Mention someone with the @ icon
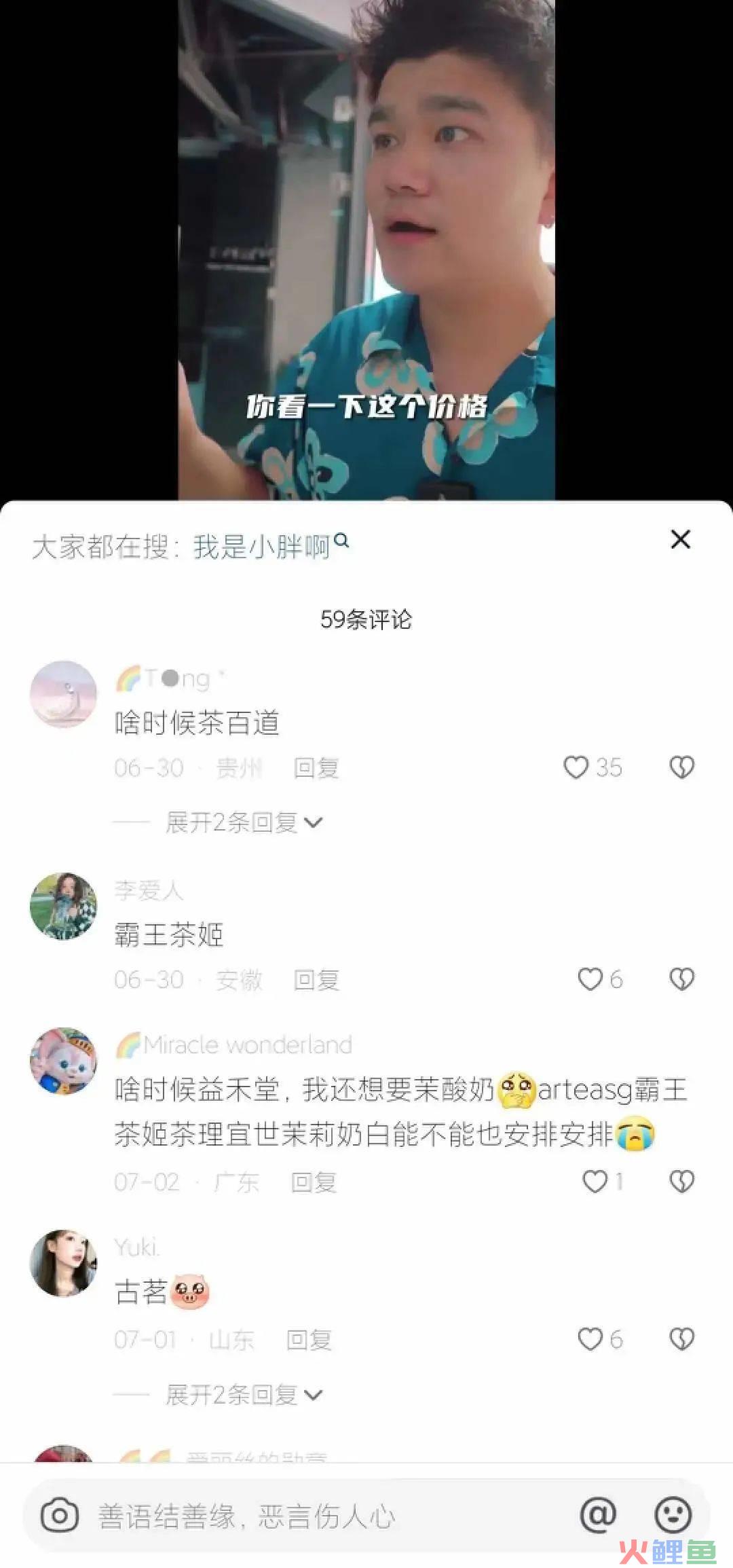 coord(598,1515)
